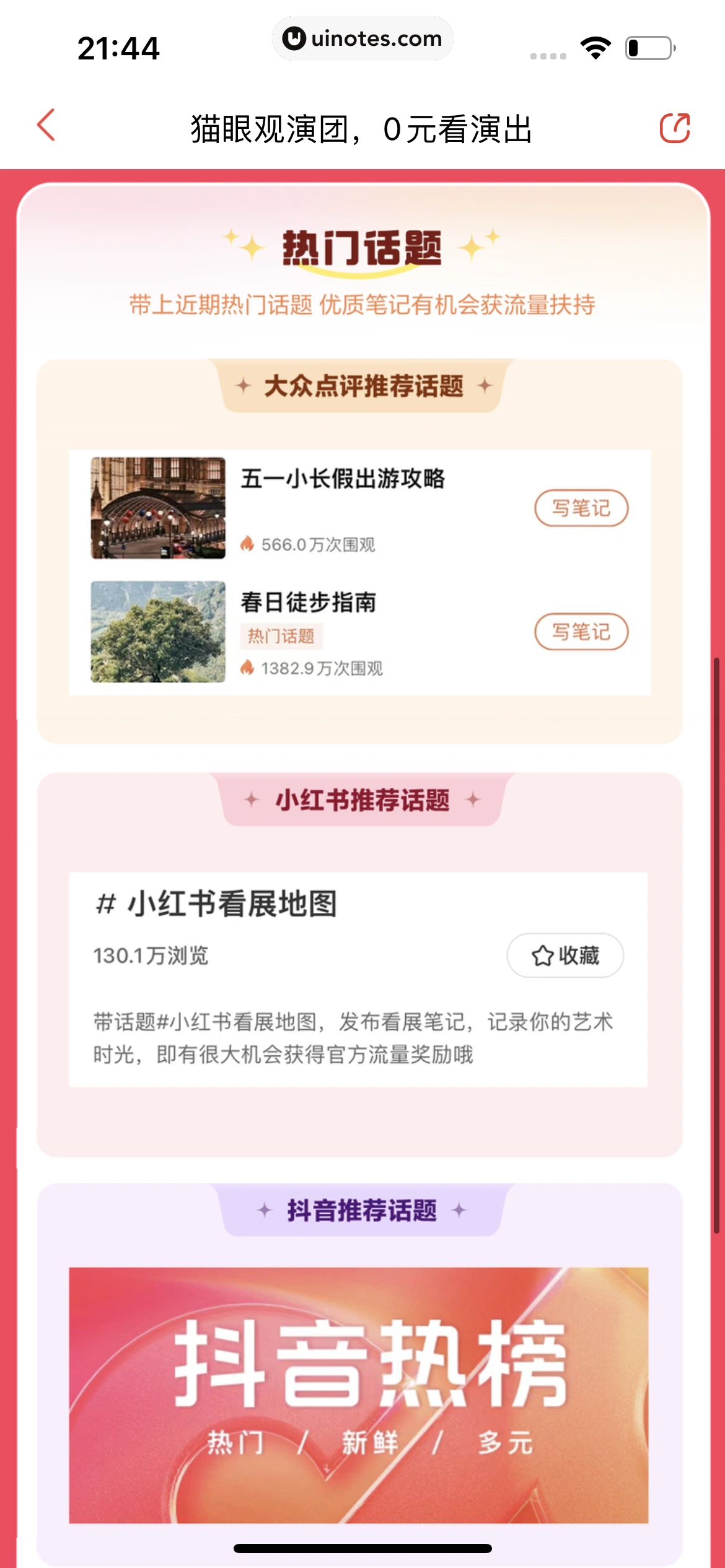
Task: Share this page via the top-right icon
Action: pyautogui.click(x=674, y=128)
